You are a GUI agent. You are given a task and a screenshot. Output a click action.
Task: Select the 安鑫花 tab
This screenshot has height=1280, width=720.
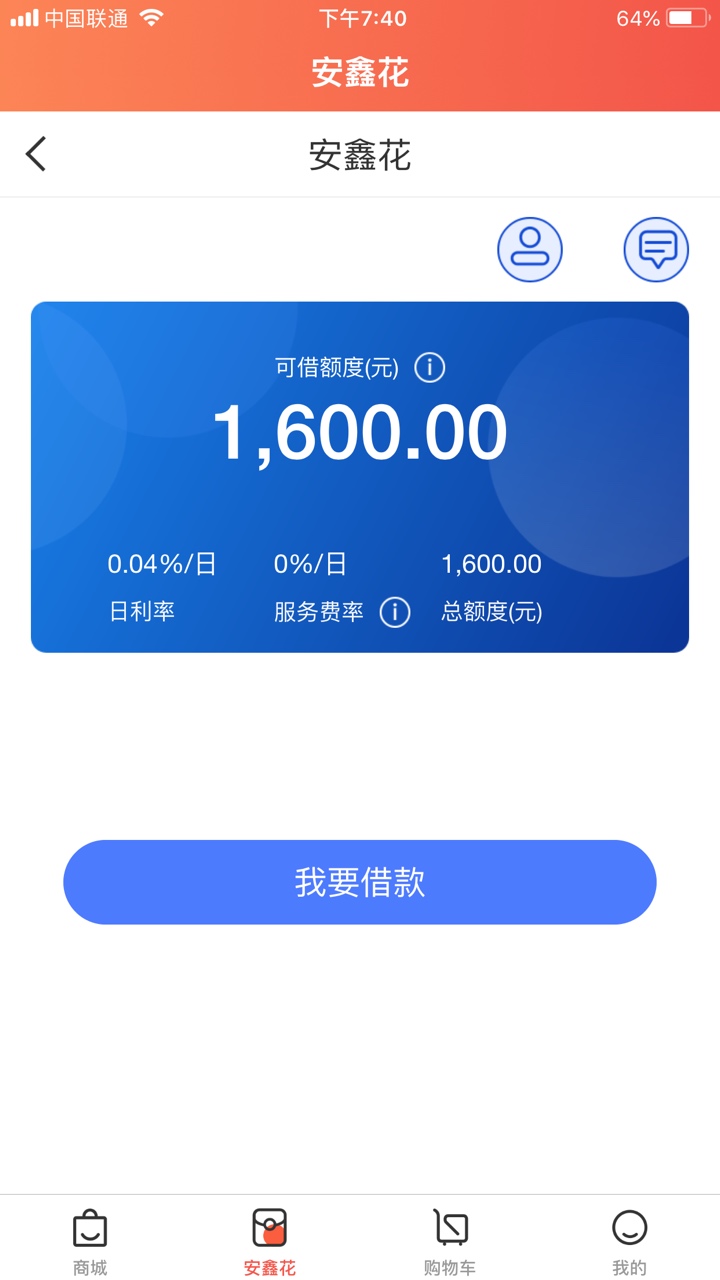click(270, 1241)
